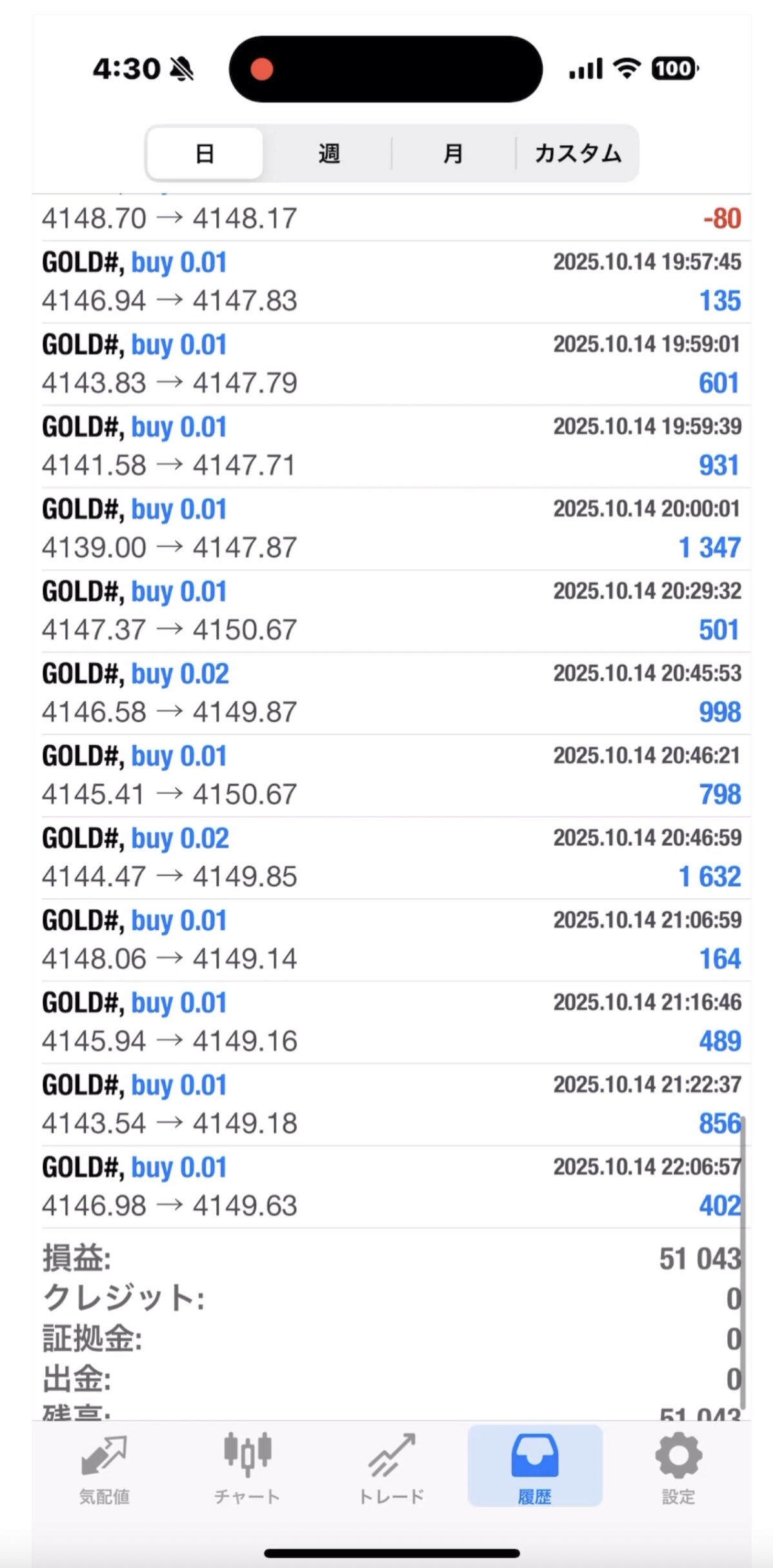View the GOLD# trade with profit 856
This screenshot has width=773, height=1568.
(x=391, y=1105)
